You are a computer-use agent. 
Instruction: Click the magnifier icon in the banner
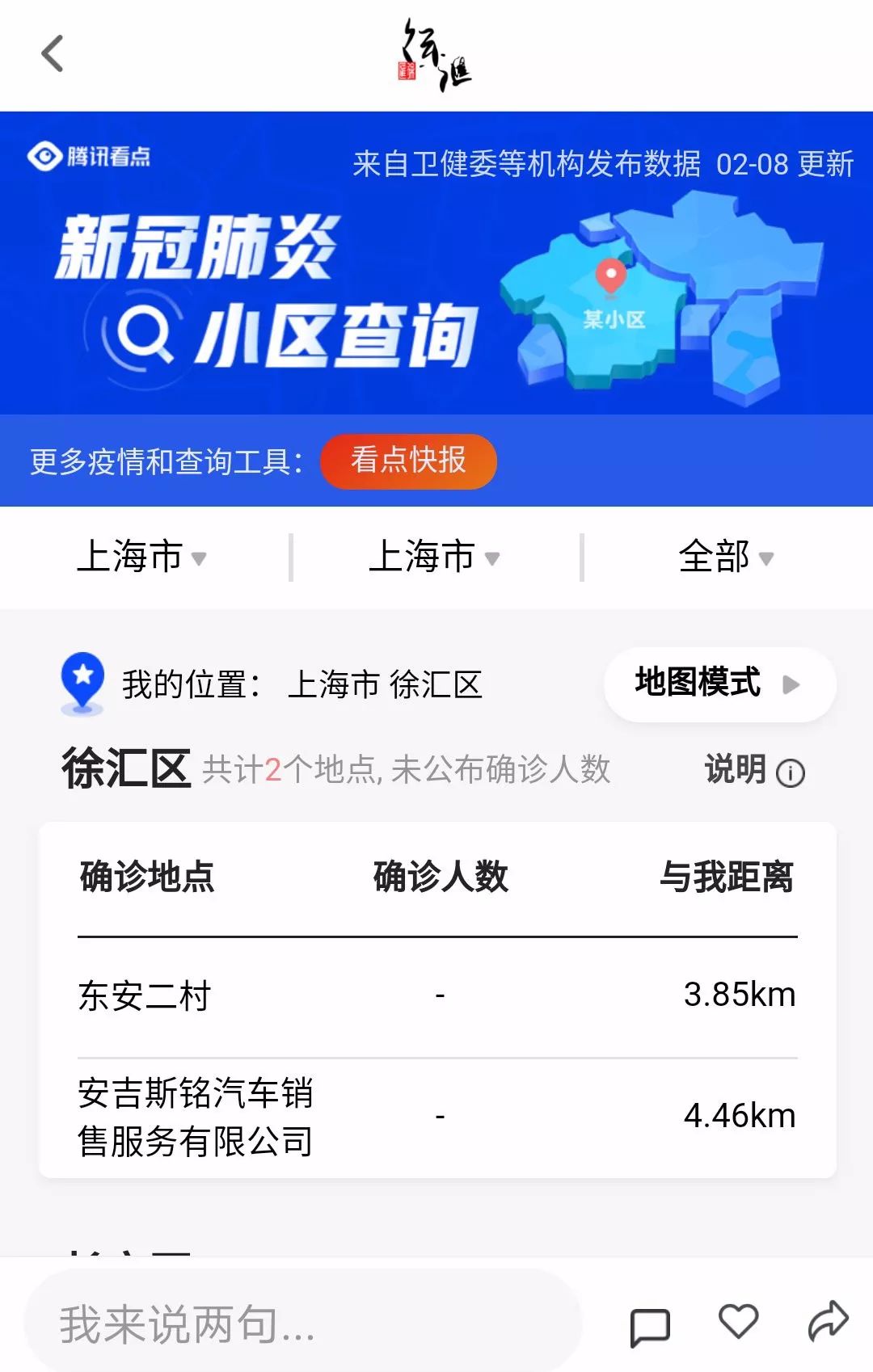pyautogui.click(x=142, y=331)
